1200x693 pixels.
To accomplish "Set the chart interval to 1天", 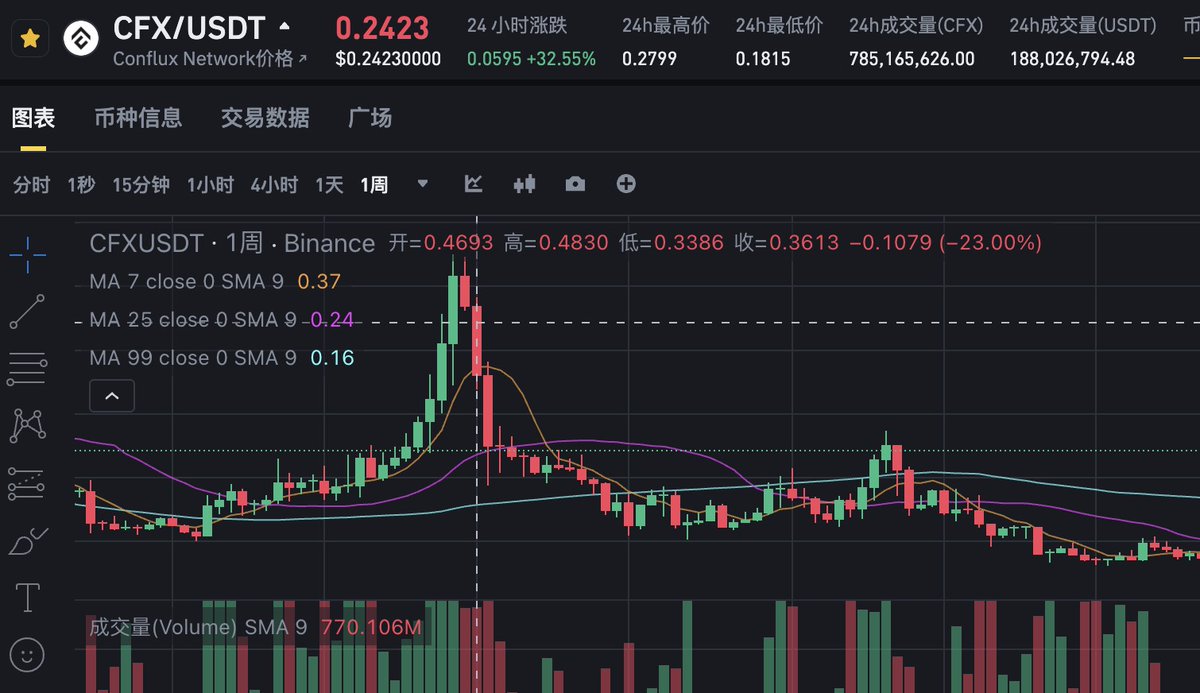I will 329,185.
